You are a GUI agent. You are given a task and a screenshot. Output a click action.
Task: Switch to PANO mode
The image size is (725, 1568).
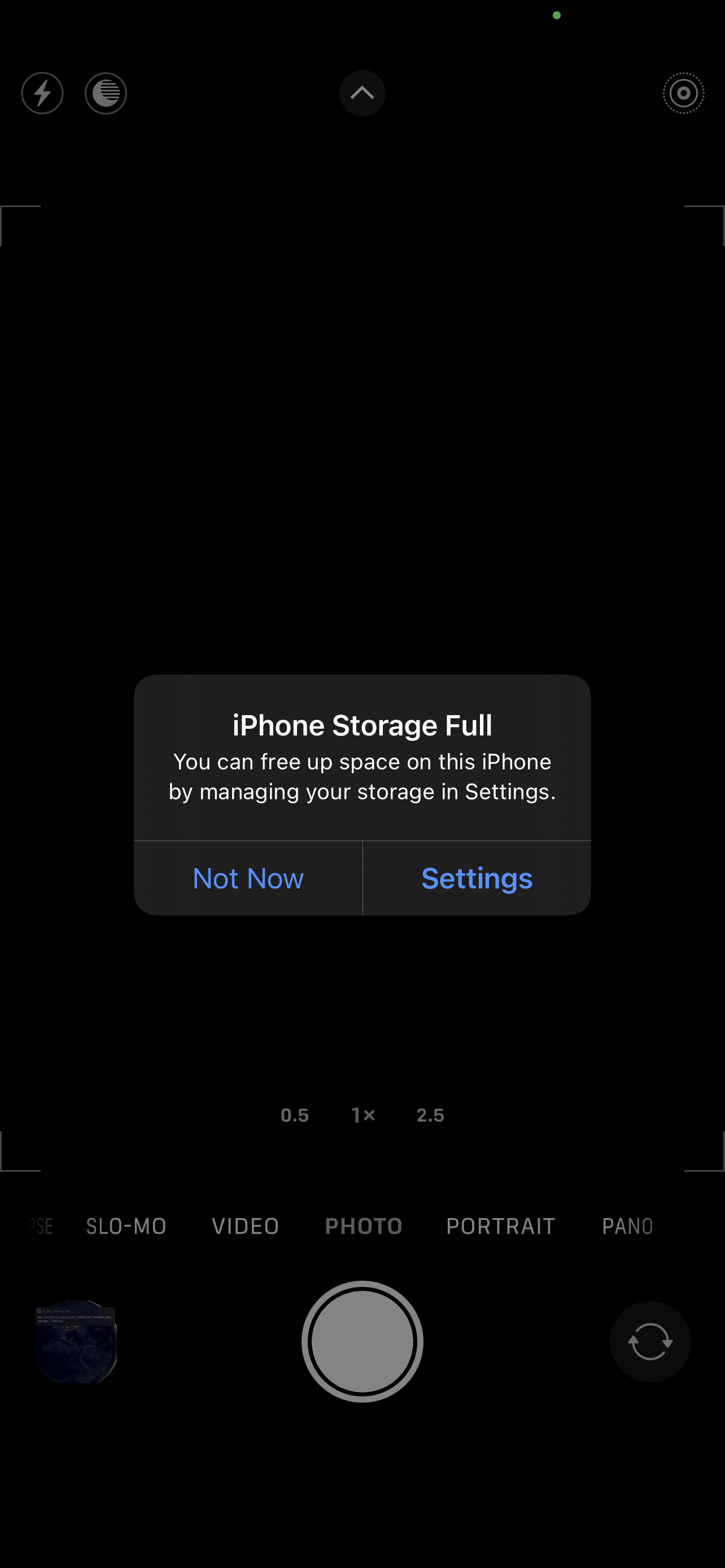[627, 1226]
